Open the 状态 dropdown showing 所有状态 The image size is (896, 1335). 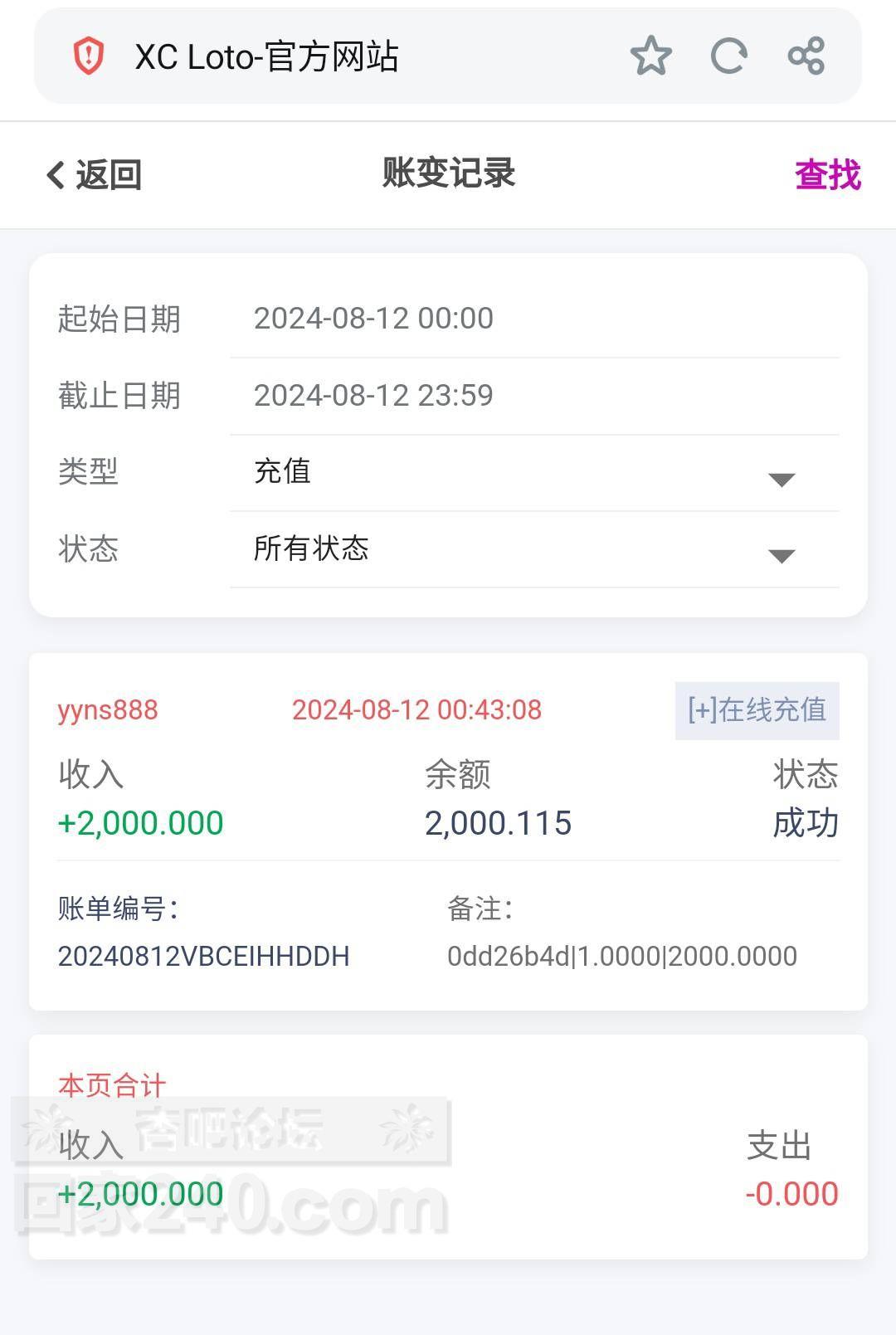click(533, 548)
